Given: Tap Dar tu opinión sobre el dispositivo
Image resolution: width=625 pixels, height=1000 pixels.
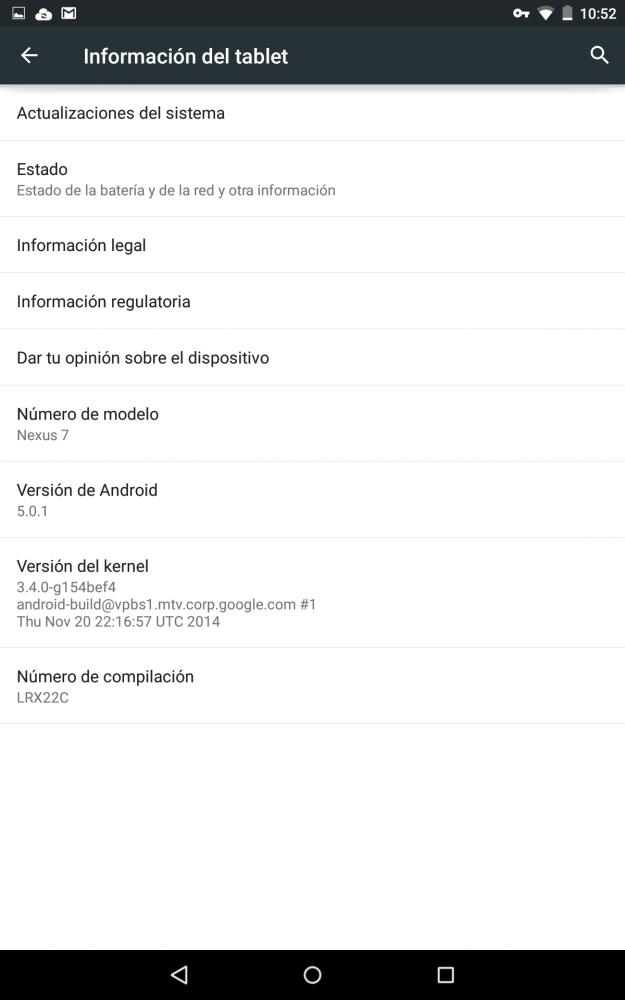Looking at the screenshot, I should [312, 357].
